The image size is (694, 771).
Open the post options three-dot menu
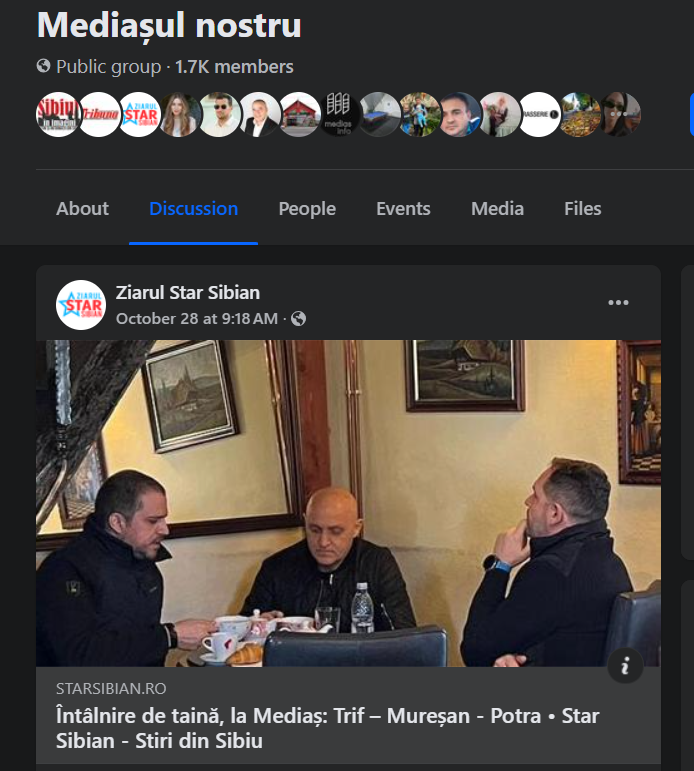pos(618,303)
